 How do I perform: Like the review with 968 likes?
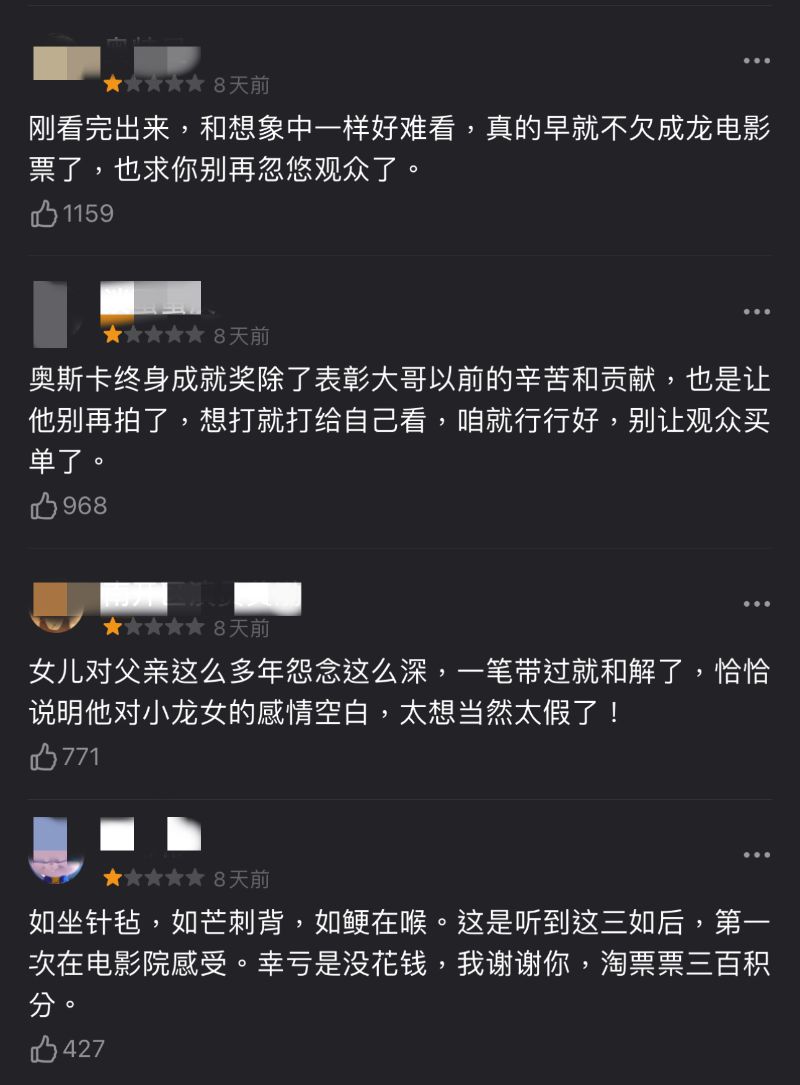45,506
